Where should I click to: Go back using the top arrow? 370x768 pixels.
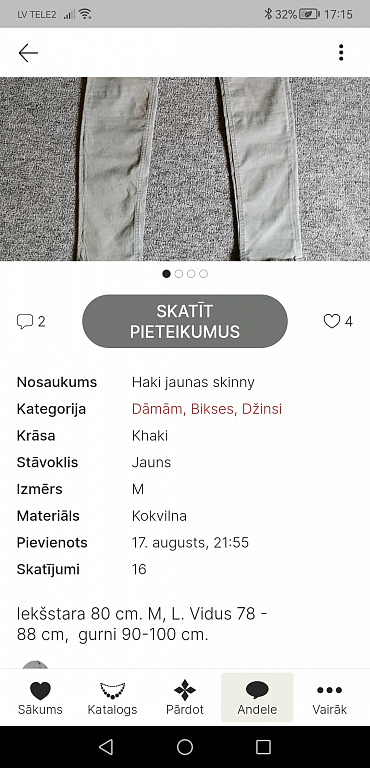click(x=28, y=52)
